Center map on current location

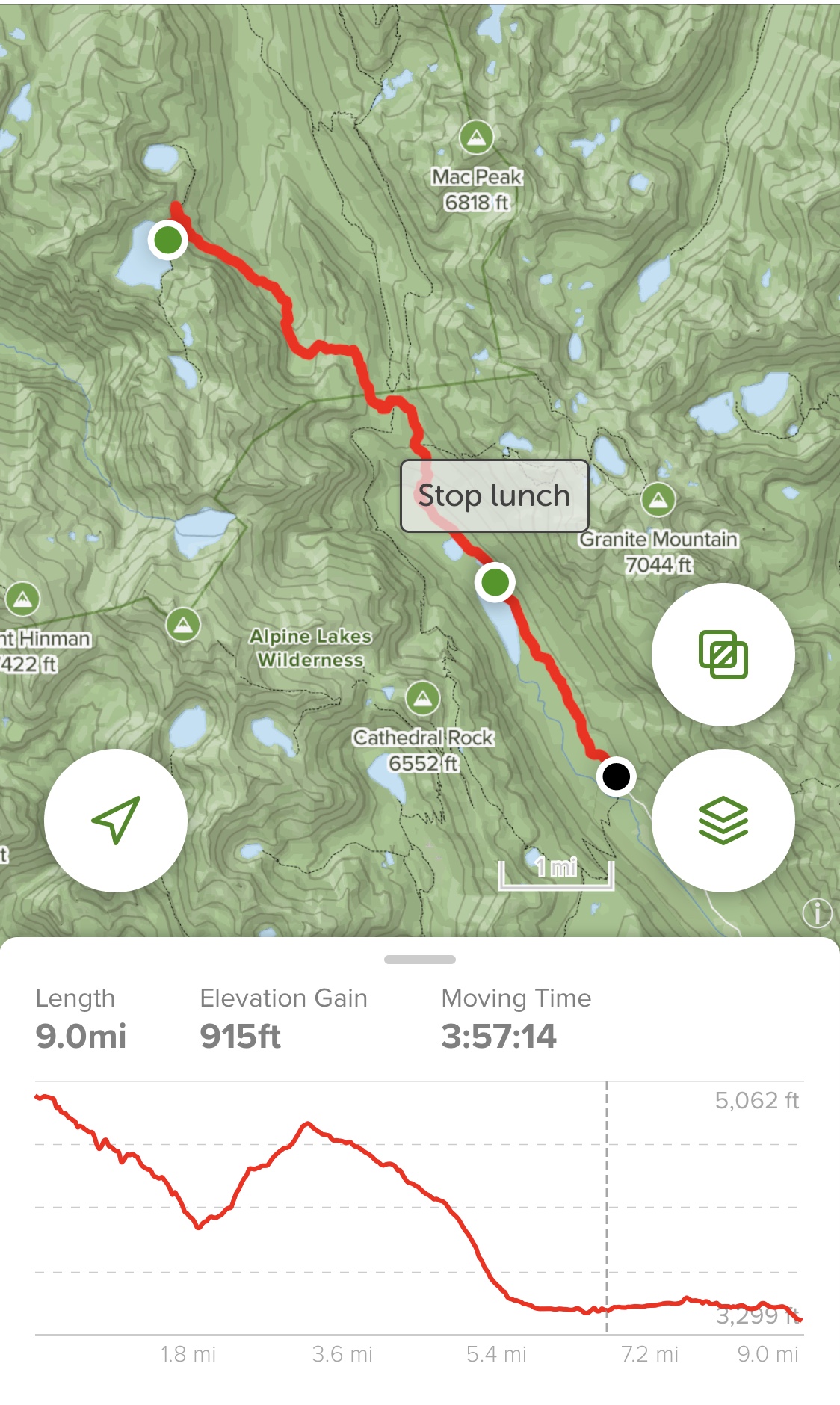[116, 820]
